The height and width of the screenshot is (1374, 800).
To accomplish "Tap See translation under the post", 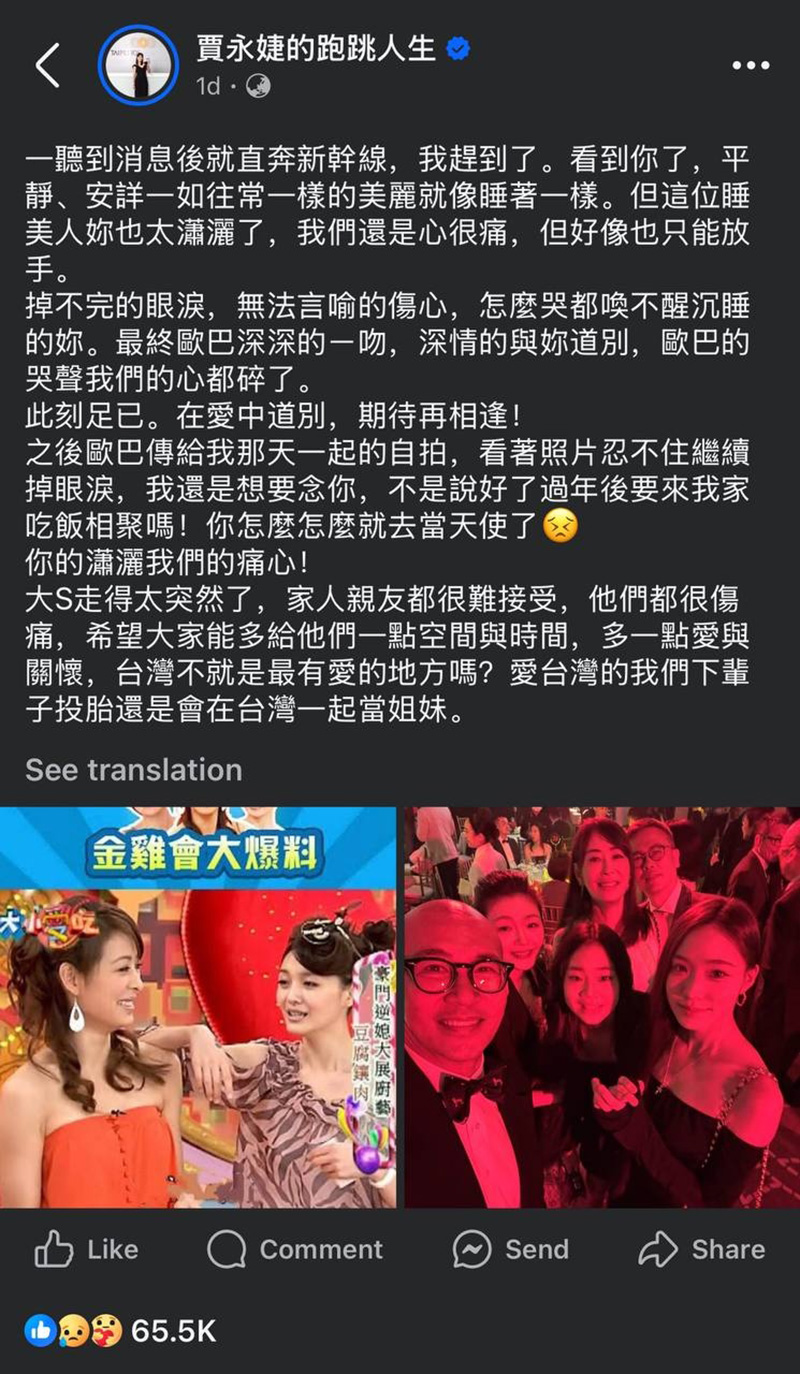I will click(x=134, y=769).
